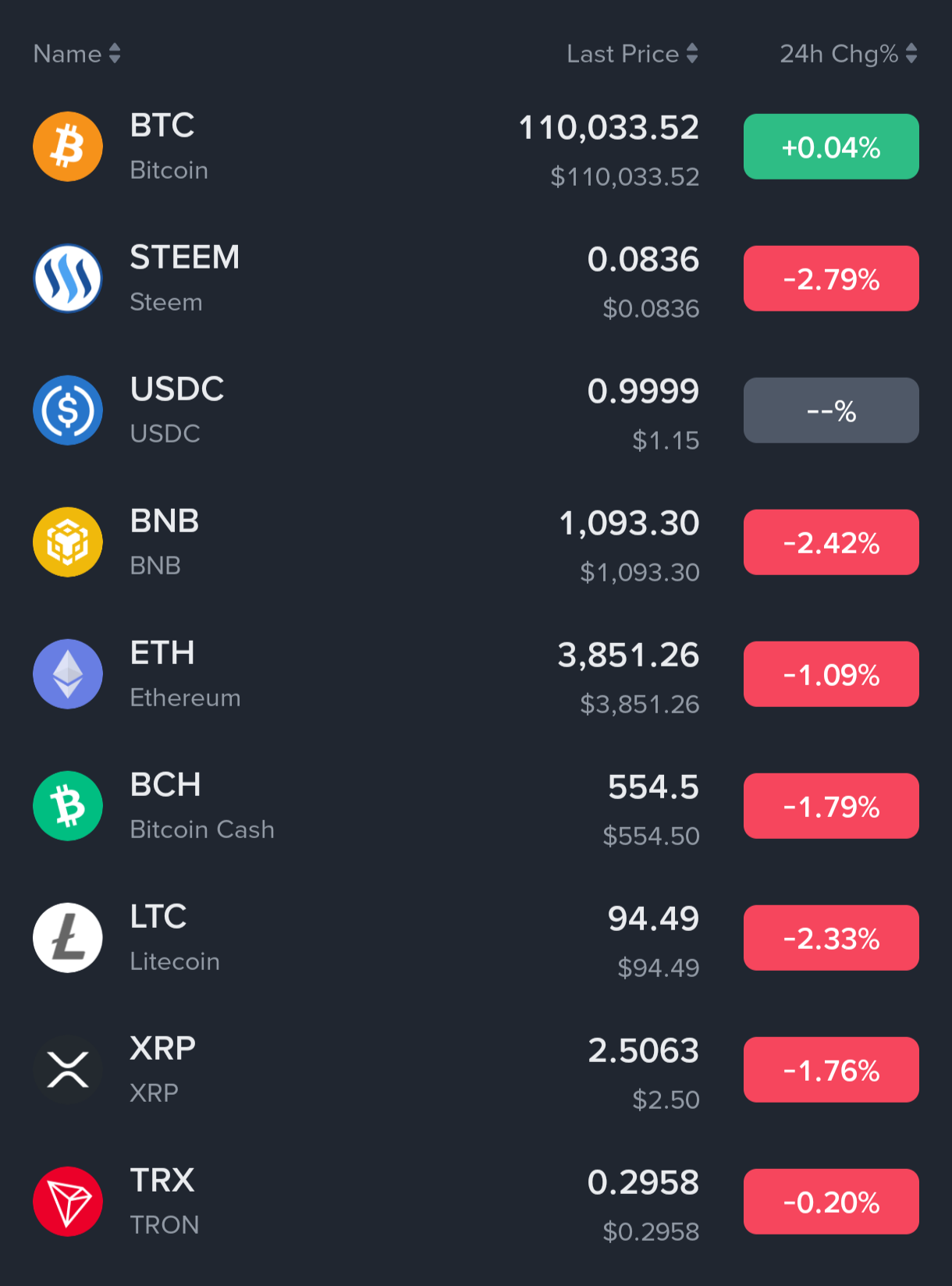The height and width of the screenshot is (1286, 952).
Task: Sort by 24h Chg% column
Action: (x=847, y=54)
